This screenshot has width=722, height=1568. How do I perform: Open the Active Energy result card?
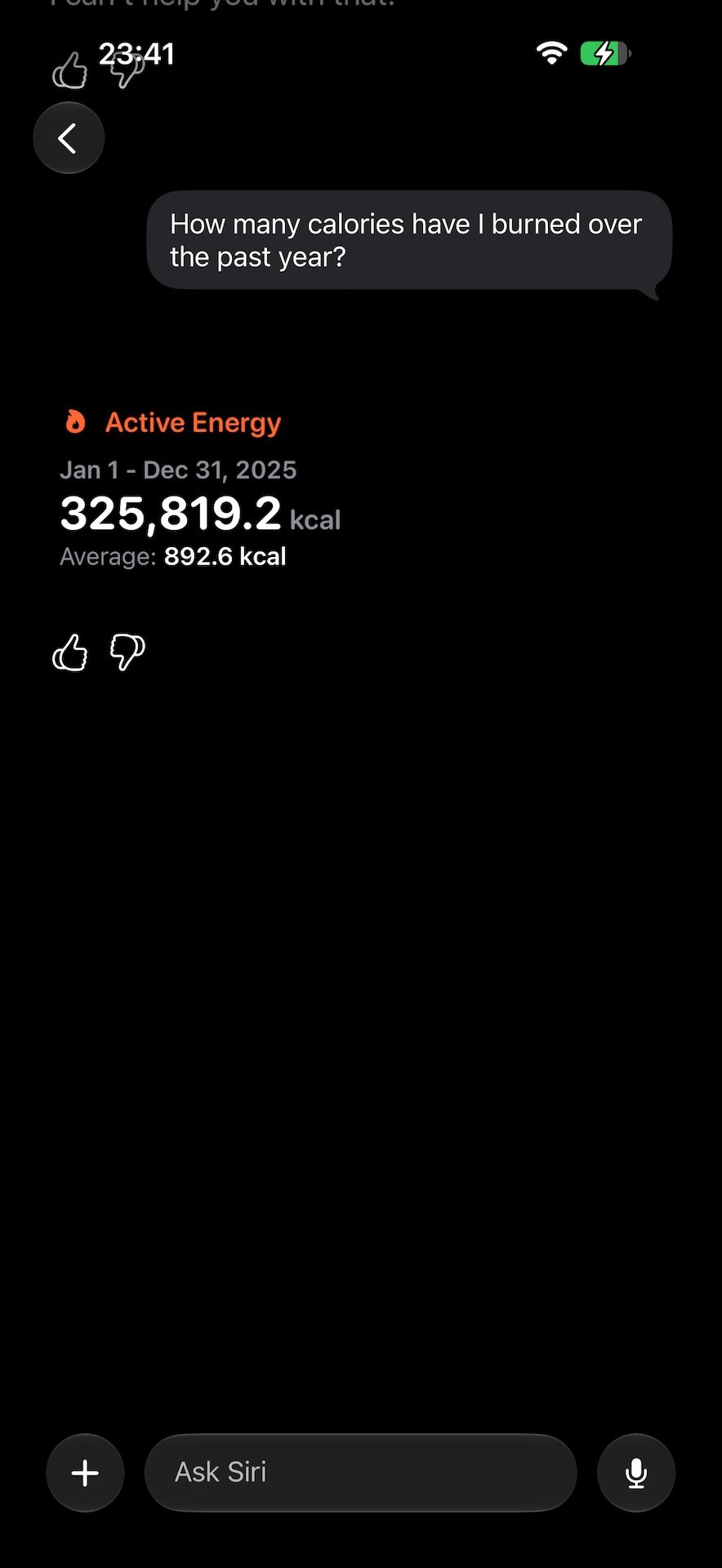click(201, 489)
